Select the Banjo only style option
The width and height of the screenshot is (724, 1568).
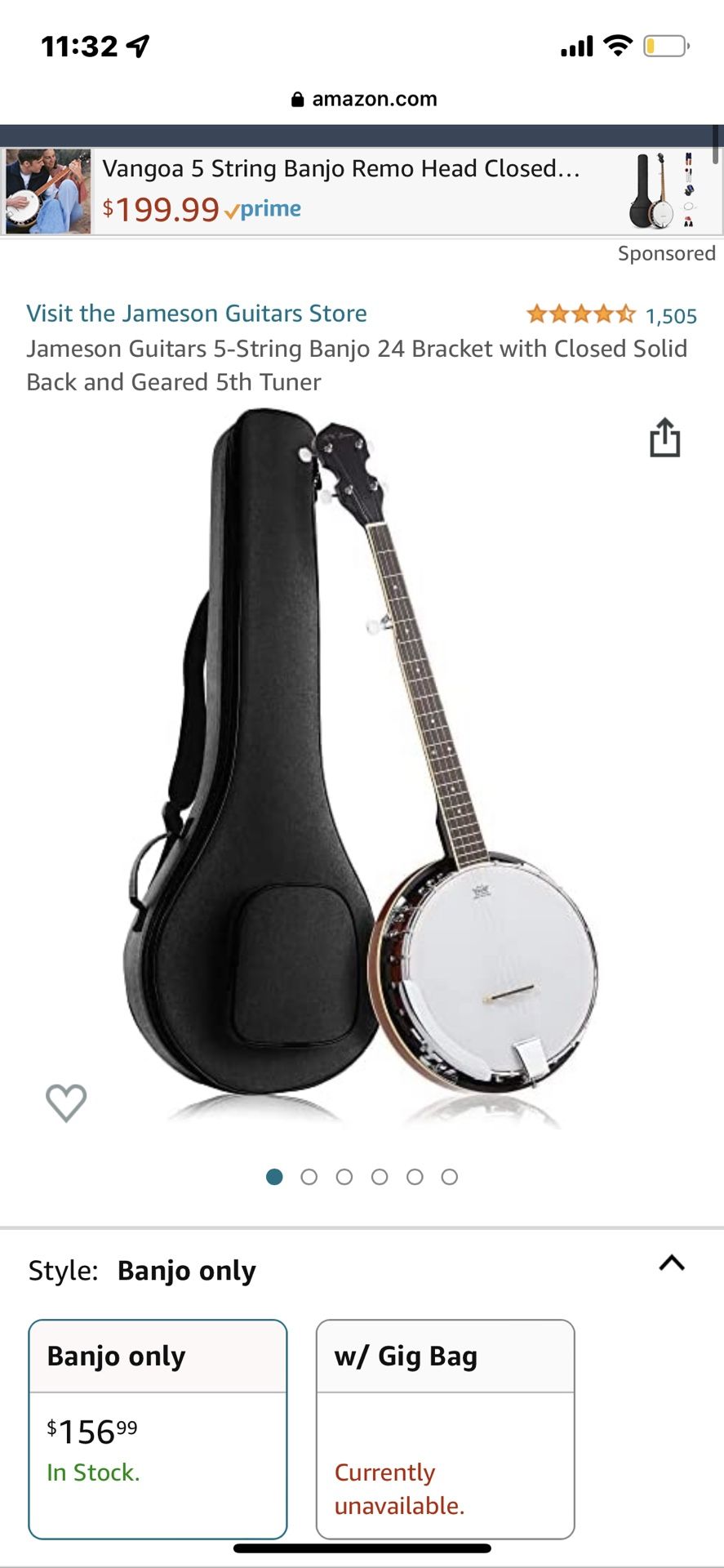158,1428
